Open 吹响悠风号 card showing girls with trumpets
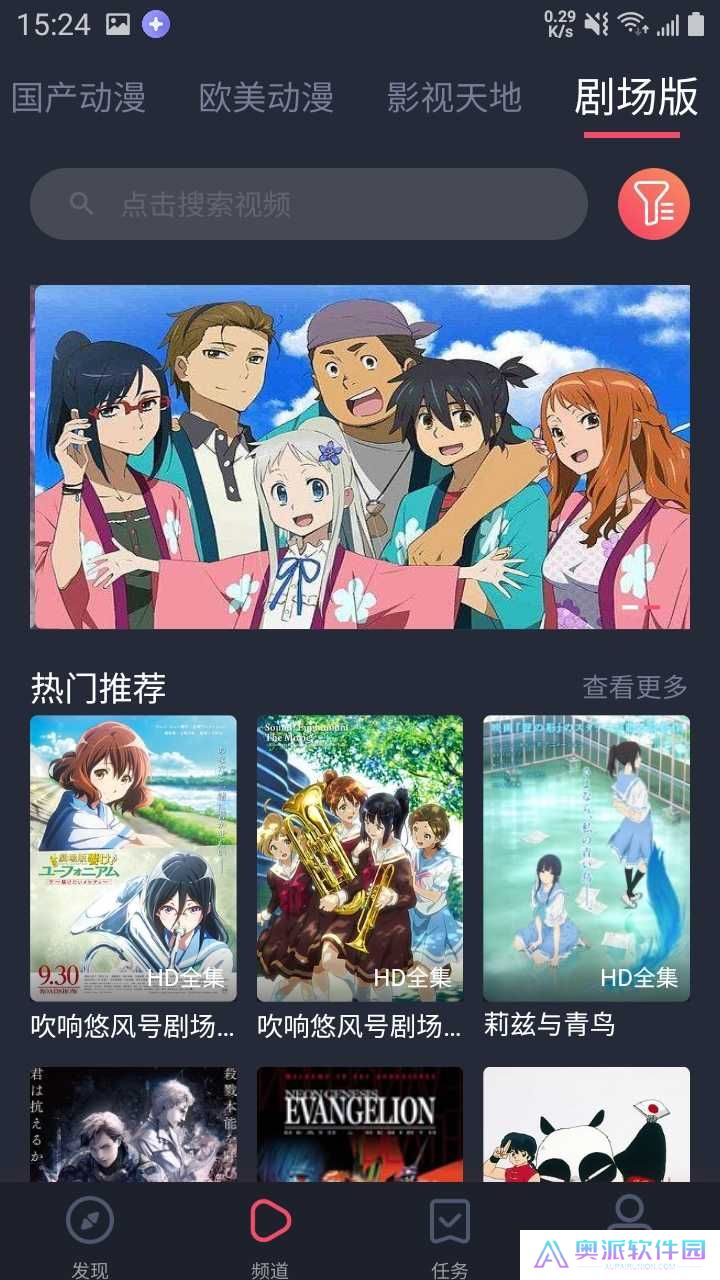The width and height of the screenshot is (720, 1280). coord(360,858)
